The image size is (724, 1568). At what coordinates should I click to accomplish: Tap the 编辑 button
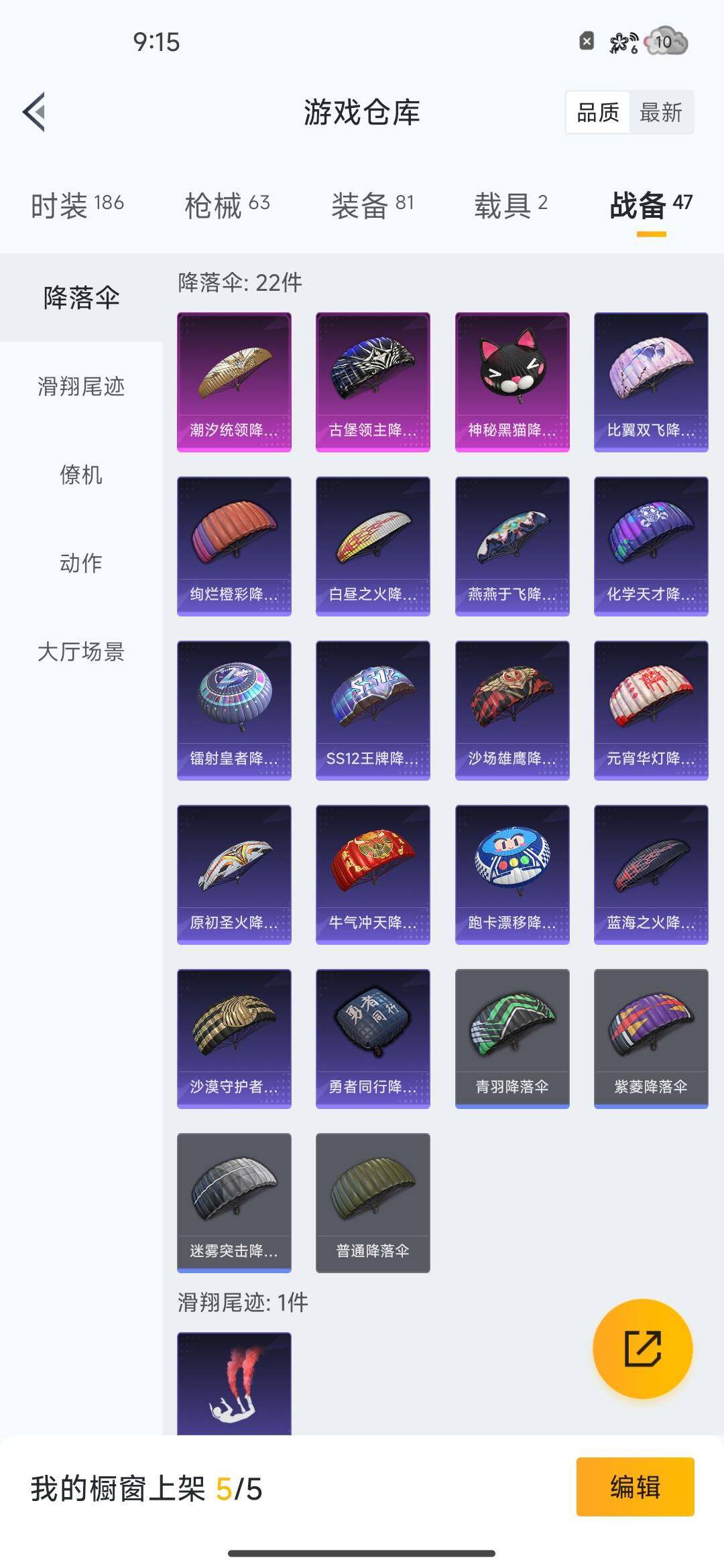[x=636, y=1487]
